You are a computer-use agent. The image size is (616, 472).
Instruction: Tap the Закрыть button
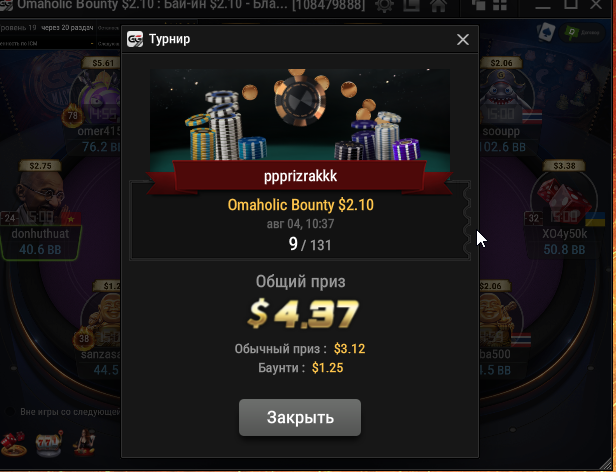pos(300,417)
